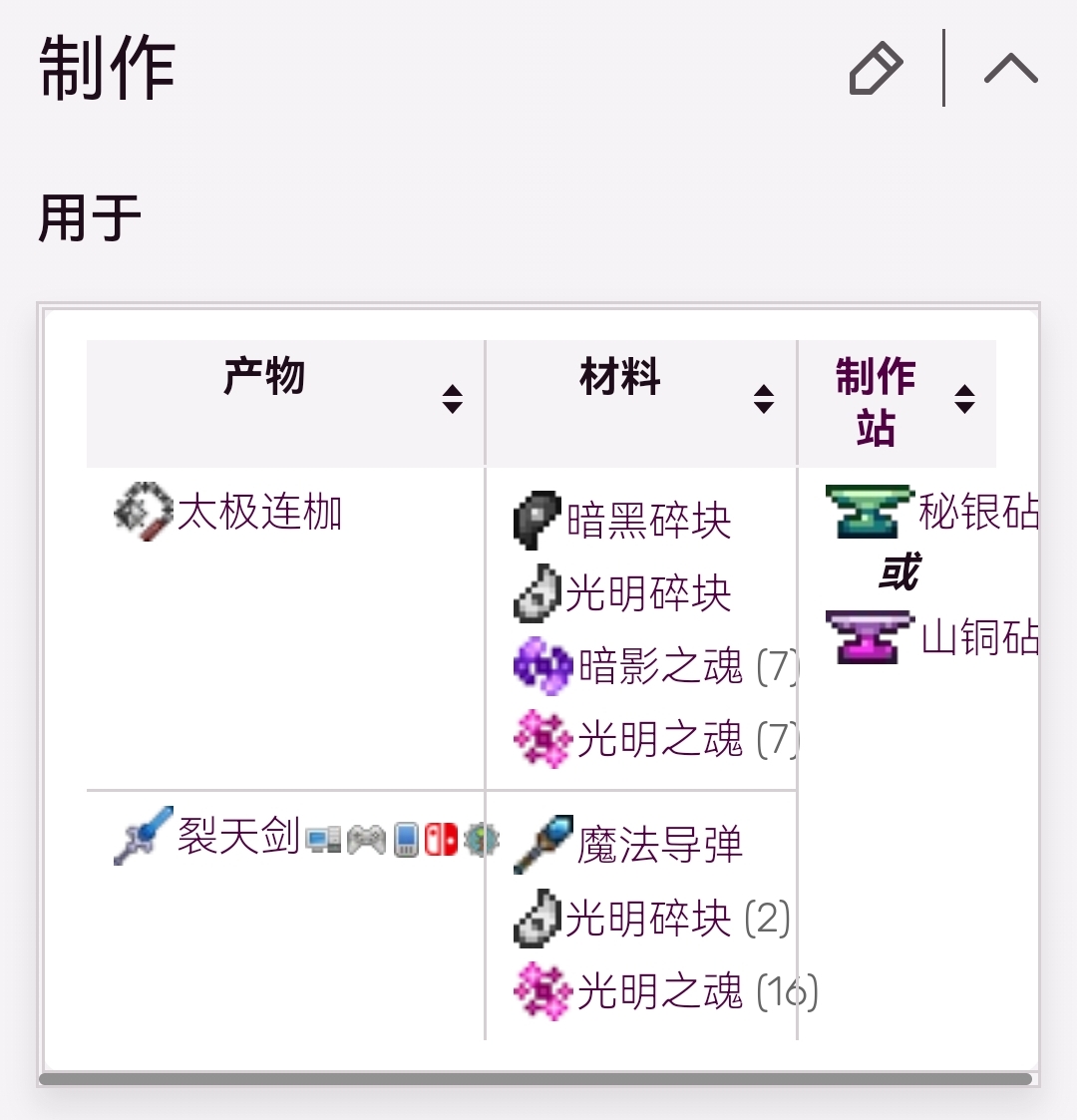Open the 山铜砧 crafting station link

click(979, 638)
